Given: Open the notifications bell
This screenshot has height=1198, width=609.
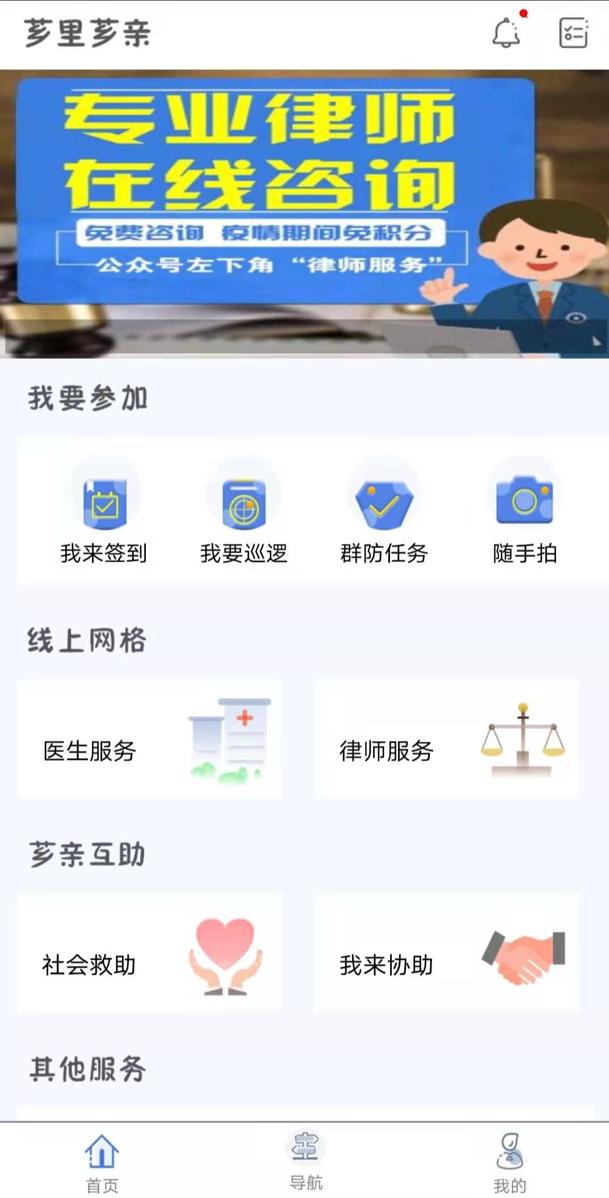Looking at the screenshot, I should [x=506, y=33].
